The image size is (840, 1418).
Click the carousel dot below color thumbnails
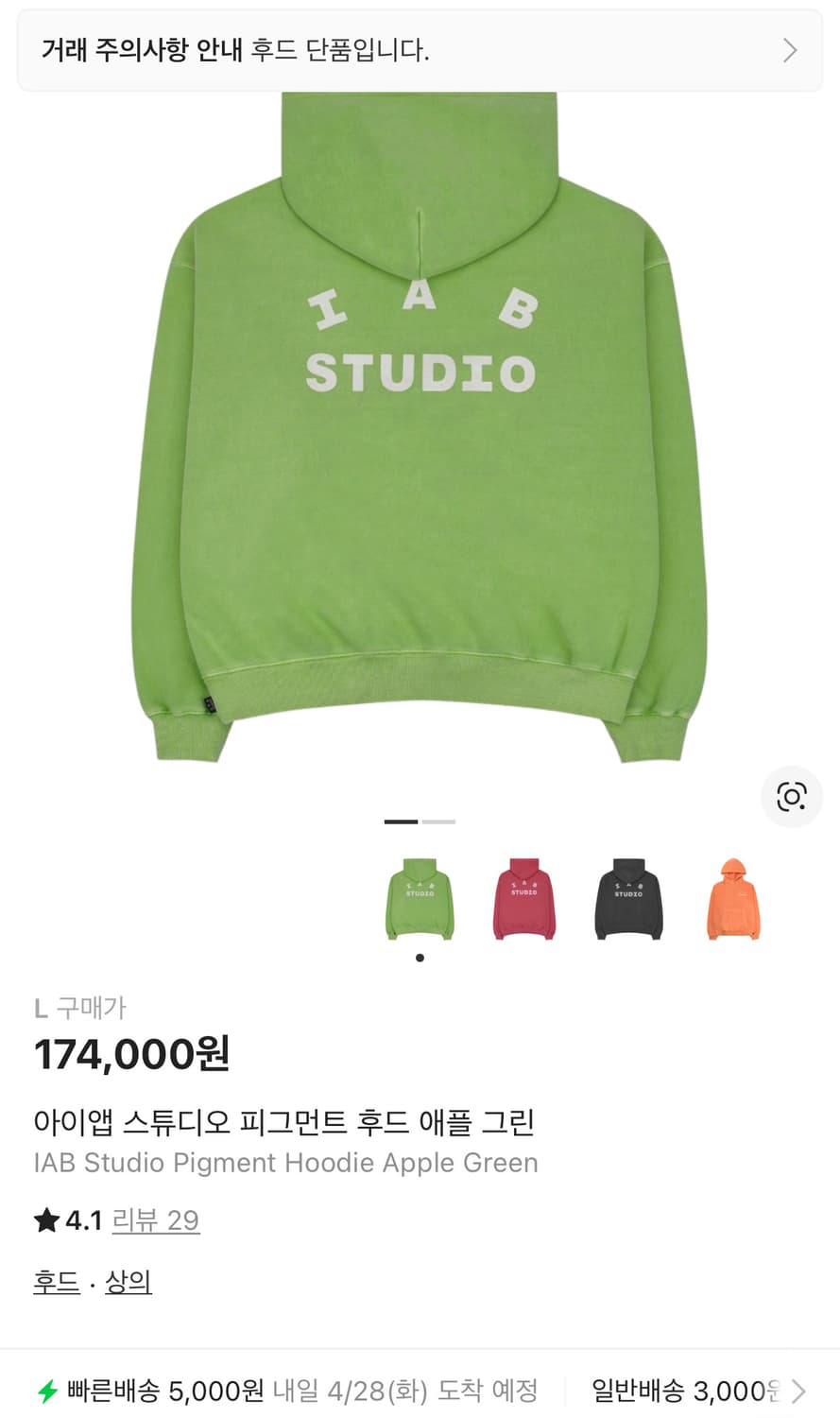[x=419, y=958]
